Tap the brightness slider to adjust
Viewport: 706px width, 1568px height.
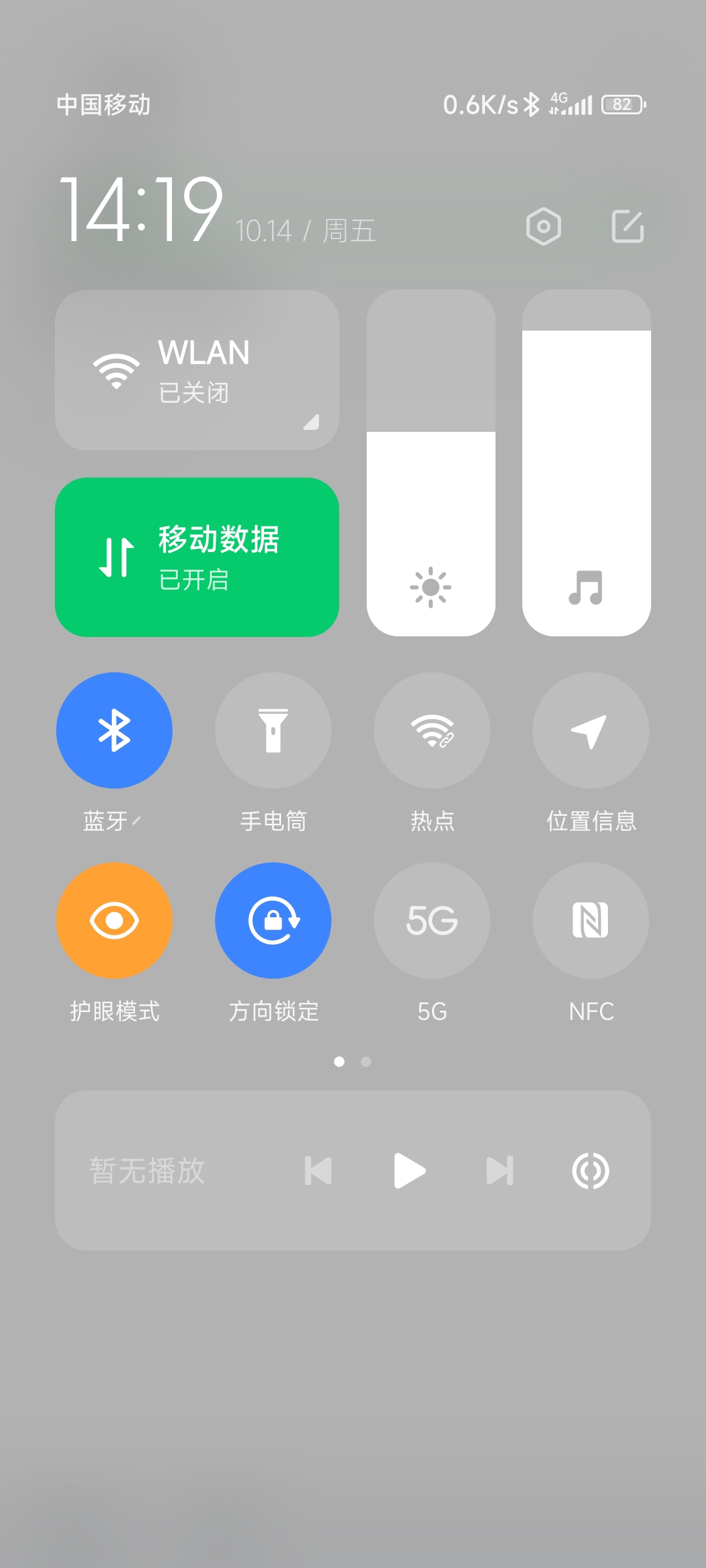(x=431, y=463)
